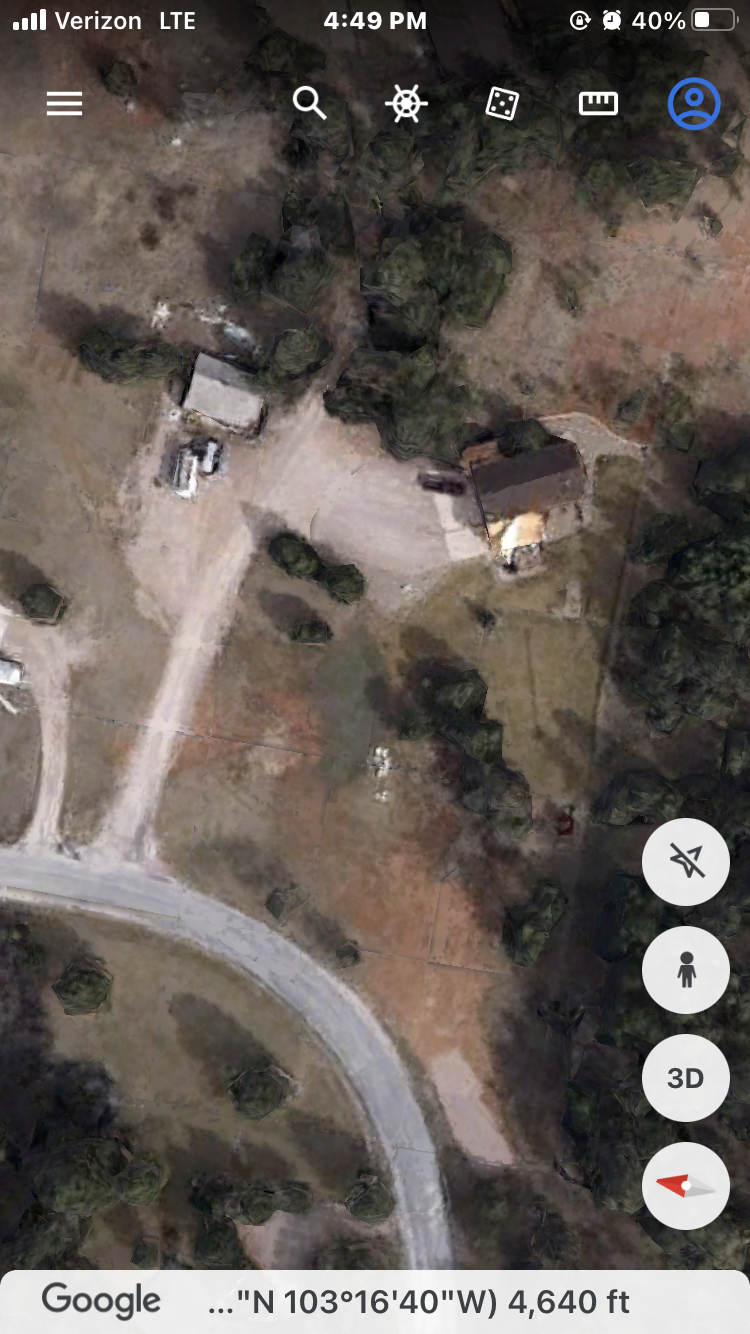Open the search magnifier
The height and width of the screenshot is (1334, 750).
coord(309,103)
